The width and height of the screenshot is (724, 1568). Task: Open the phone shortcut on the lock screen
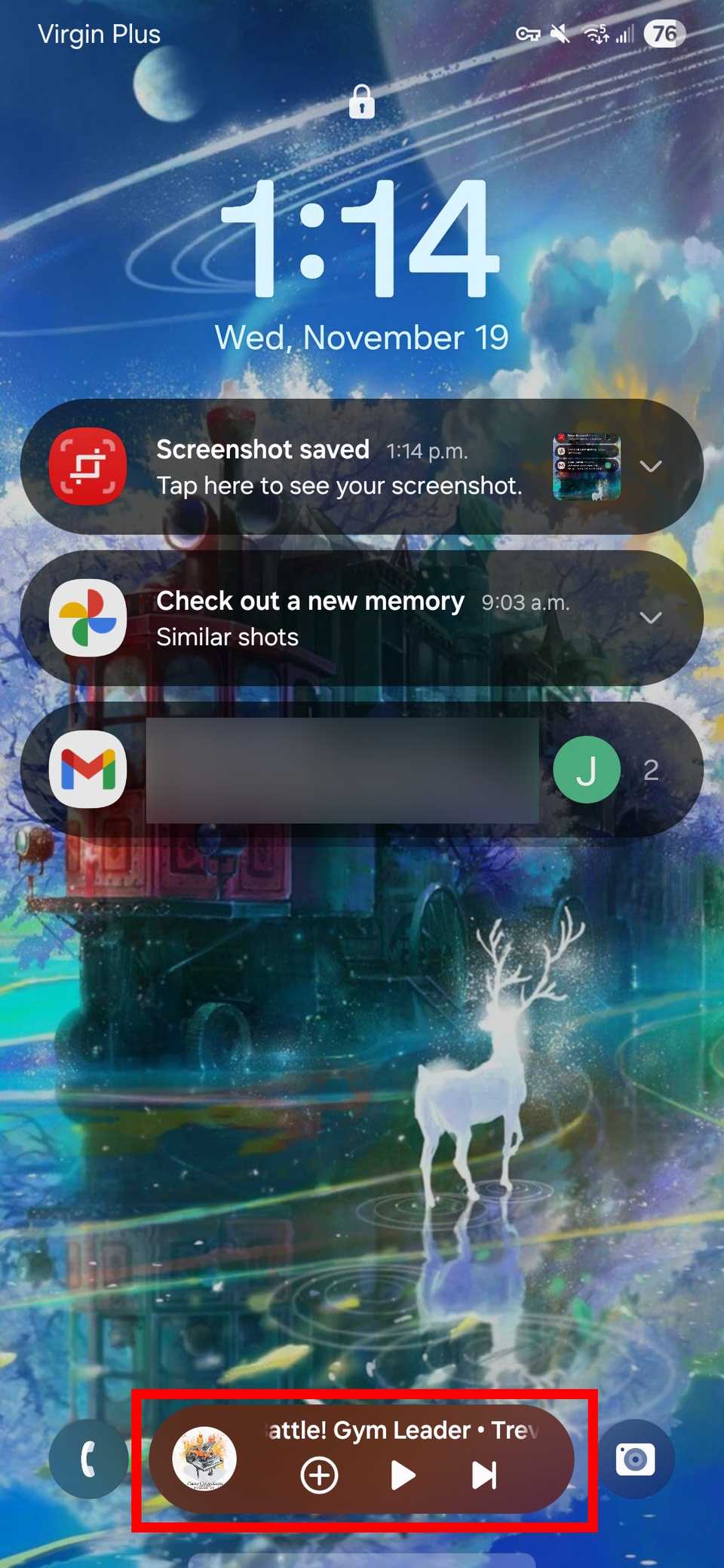pos(88,1459)
